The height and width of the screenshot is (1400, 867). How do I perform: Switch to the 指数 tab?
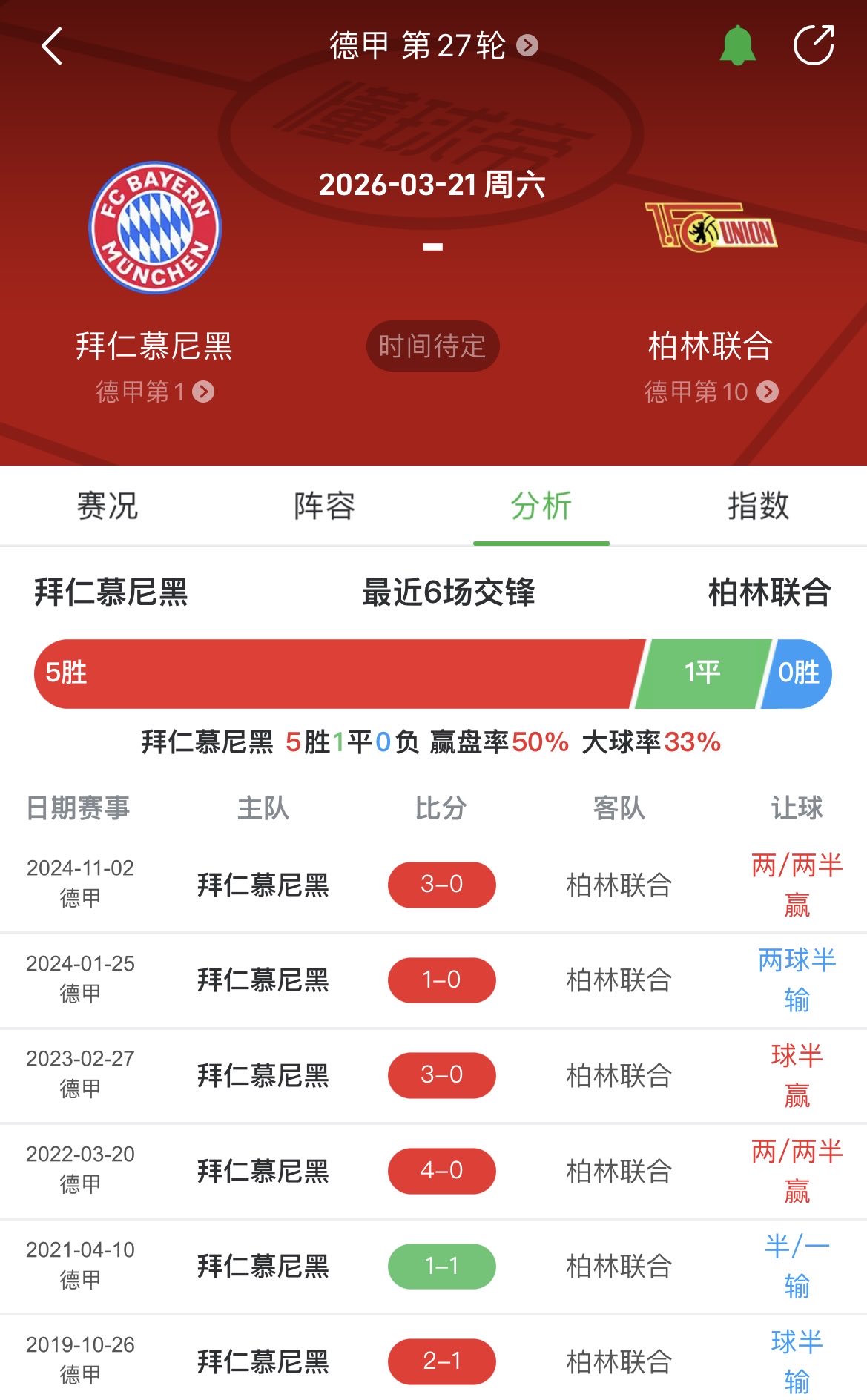pos(758,506)
